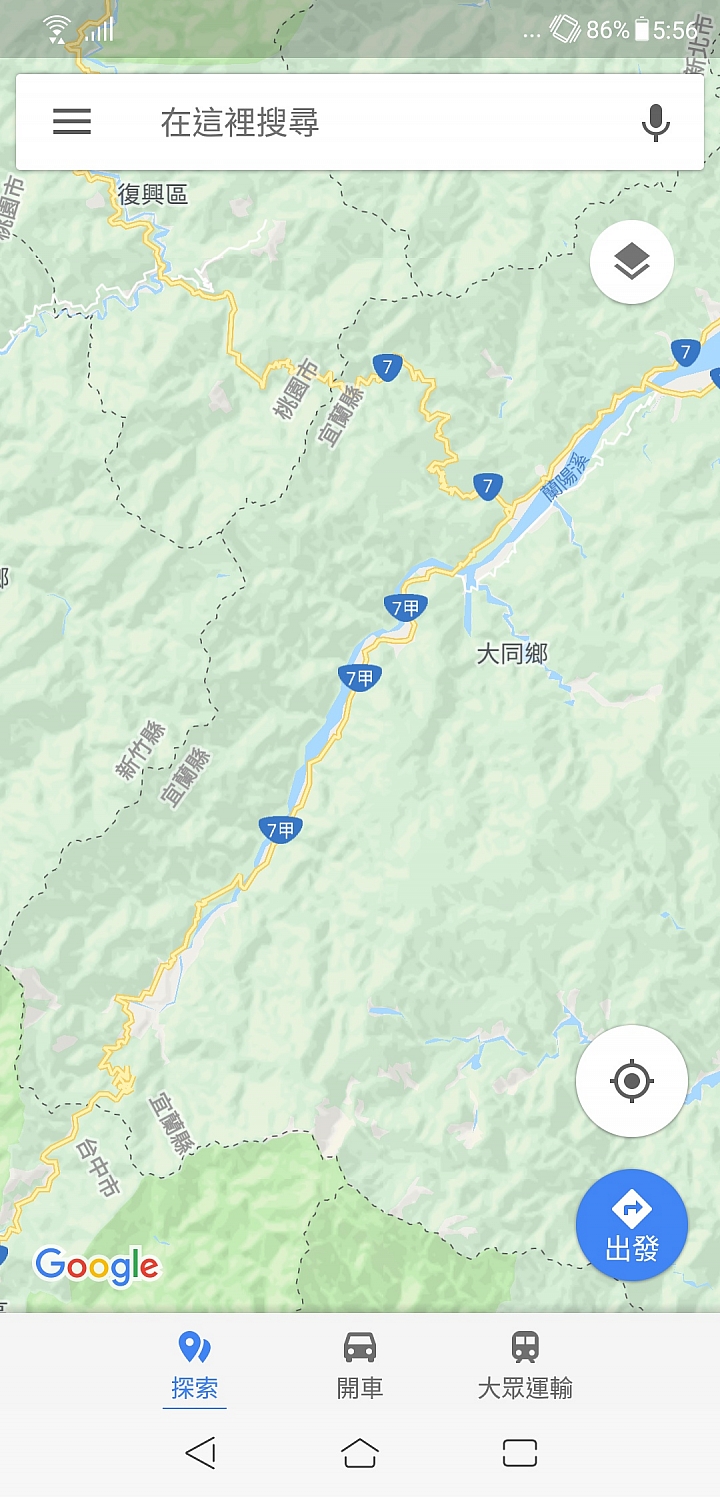
Task: Switch to the 探索 tab
Action: (194, 1365)
